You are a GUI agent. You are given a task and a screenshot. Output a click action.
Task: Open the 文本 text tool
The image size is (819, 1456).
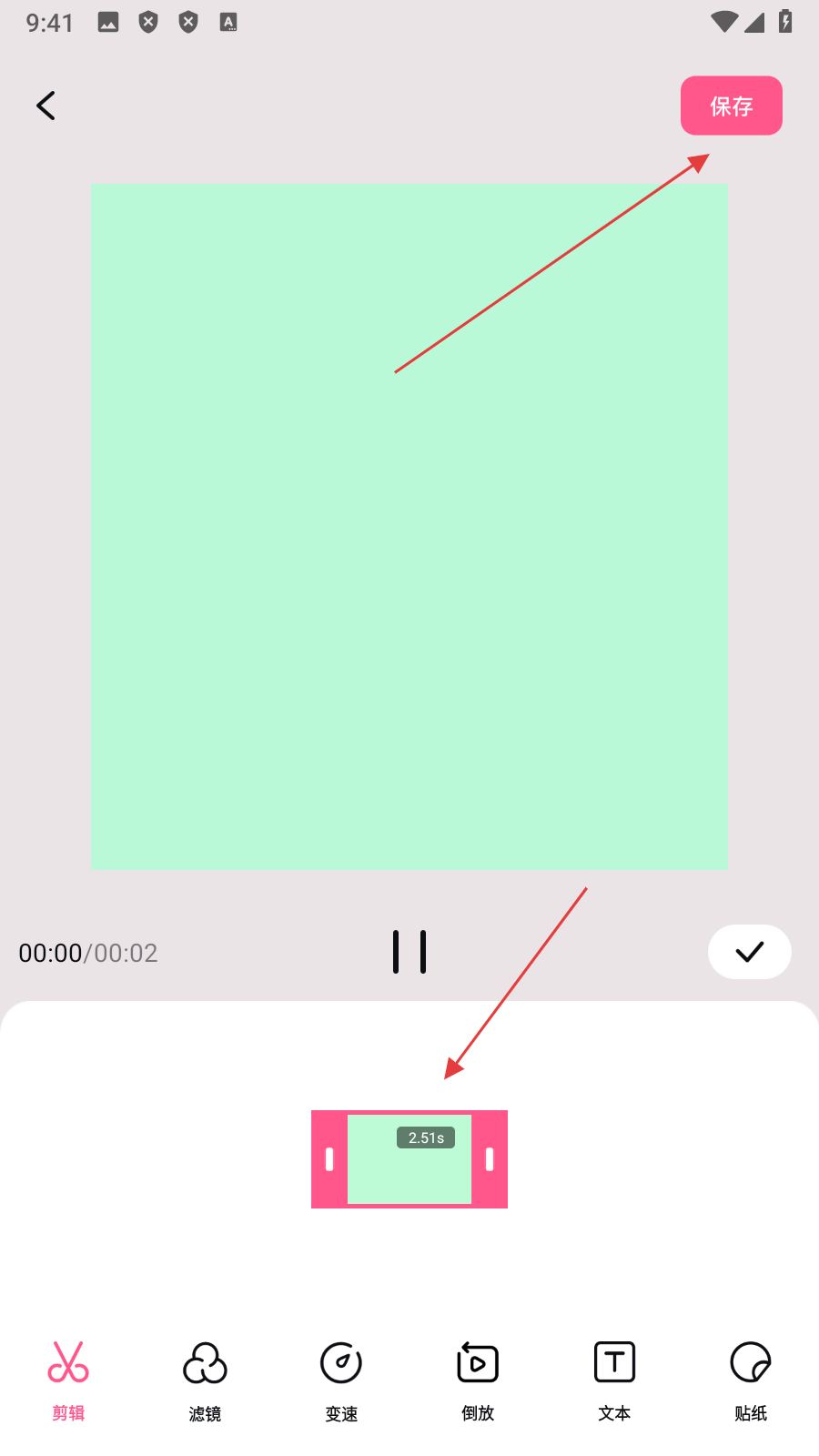(614, 1380)
